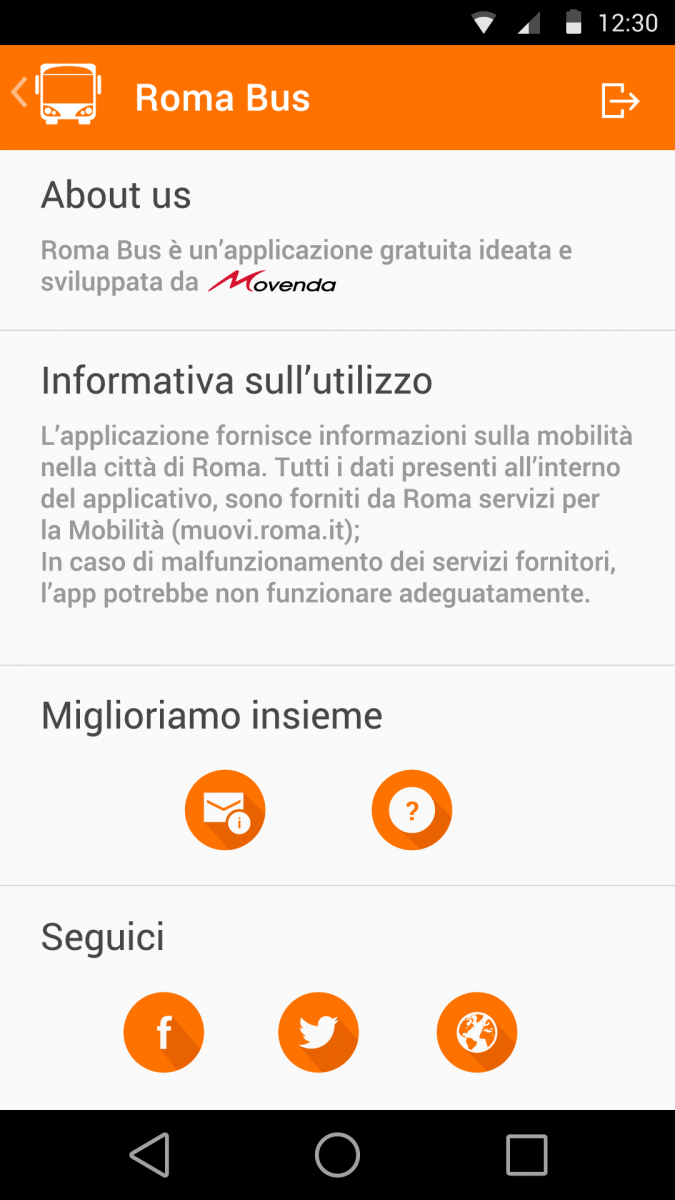Visit the website via globe icon
The width and height of the screenshot is (675, 1200).
coord(477,1033)
